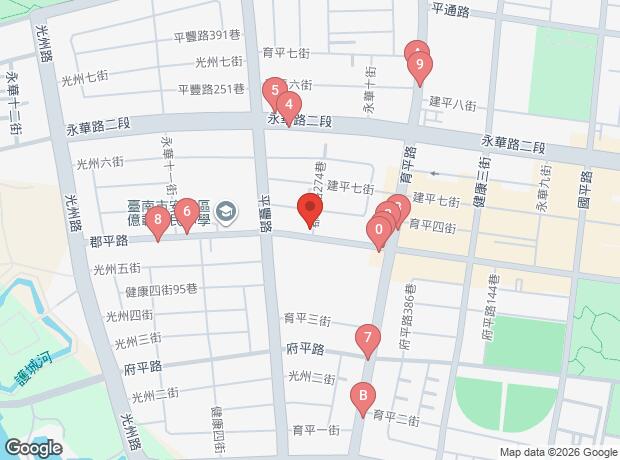Viewport: 620px width, 460px height.
Task: Open the school point-of-interest icon
Action: point(226,212)
